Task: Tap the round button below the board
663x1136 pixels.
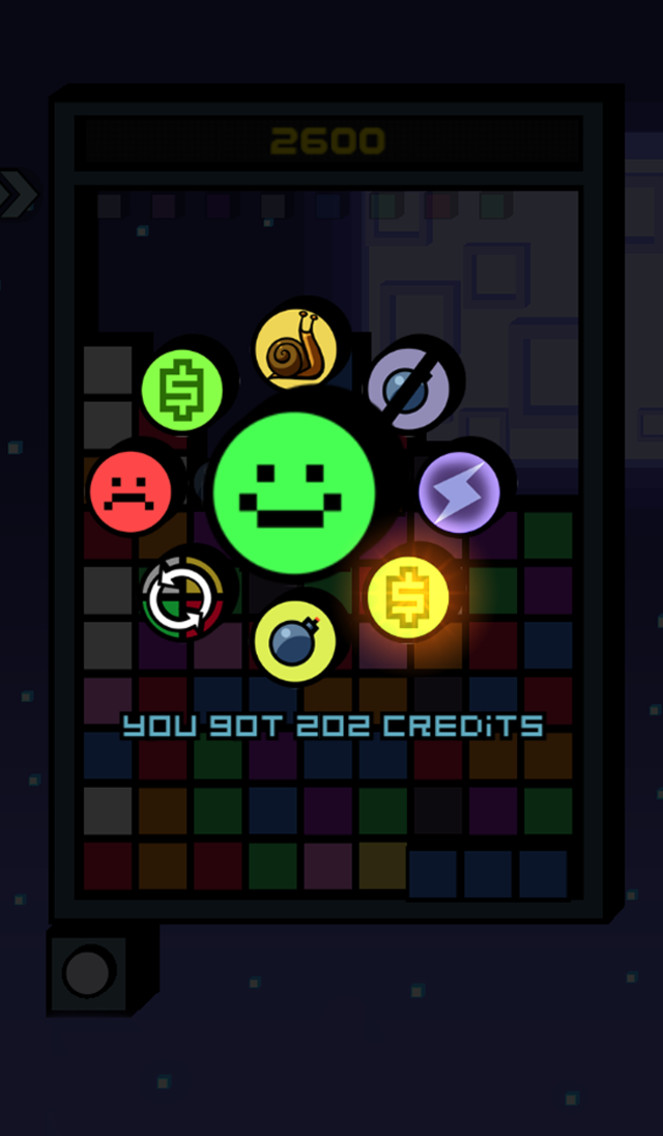Action: pyautogui.click(x=89, y=971)
